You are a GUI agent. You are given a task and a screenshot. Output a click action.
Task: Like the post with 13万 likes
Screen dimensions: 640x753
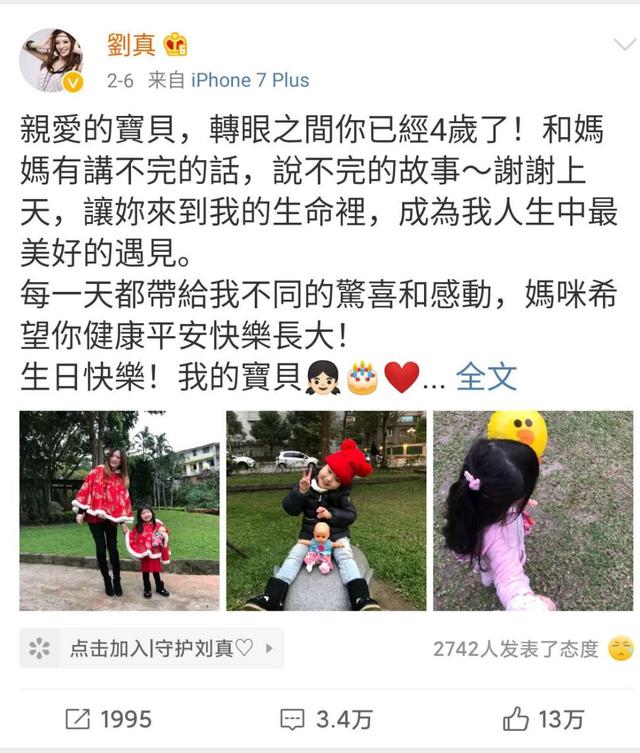[545, 718]
